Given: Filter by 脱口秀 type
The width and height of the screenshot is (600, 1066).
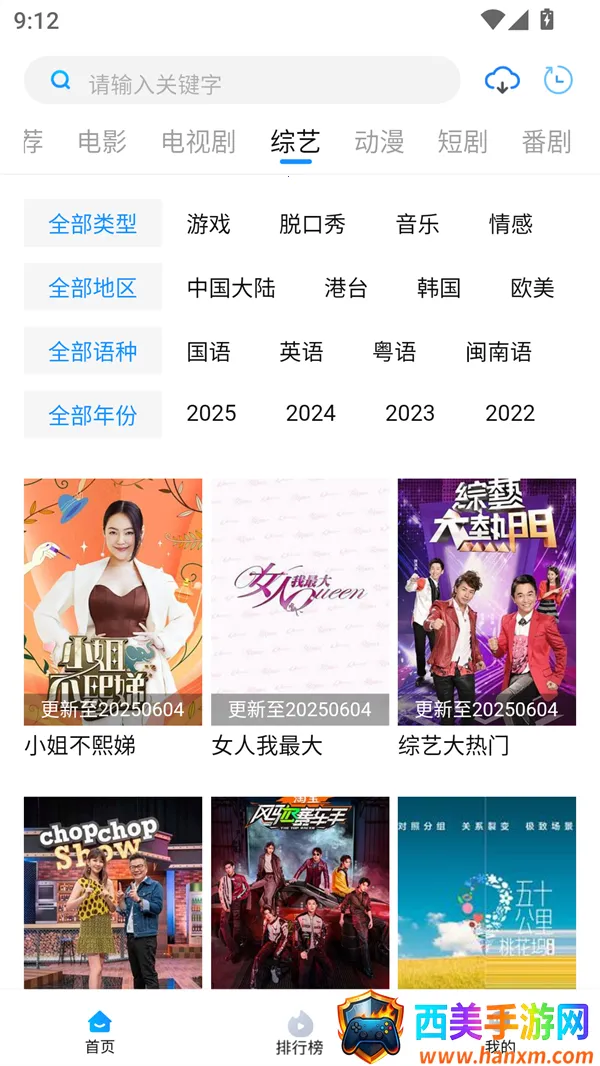Looking at the screenshot, I should click(312, 224).
